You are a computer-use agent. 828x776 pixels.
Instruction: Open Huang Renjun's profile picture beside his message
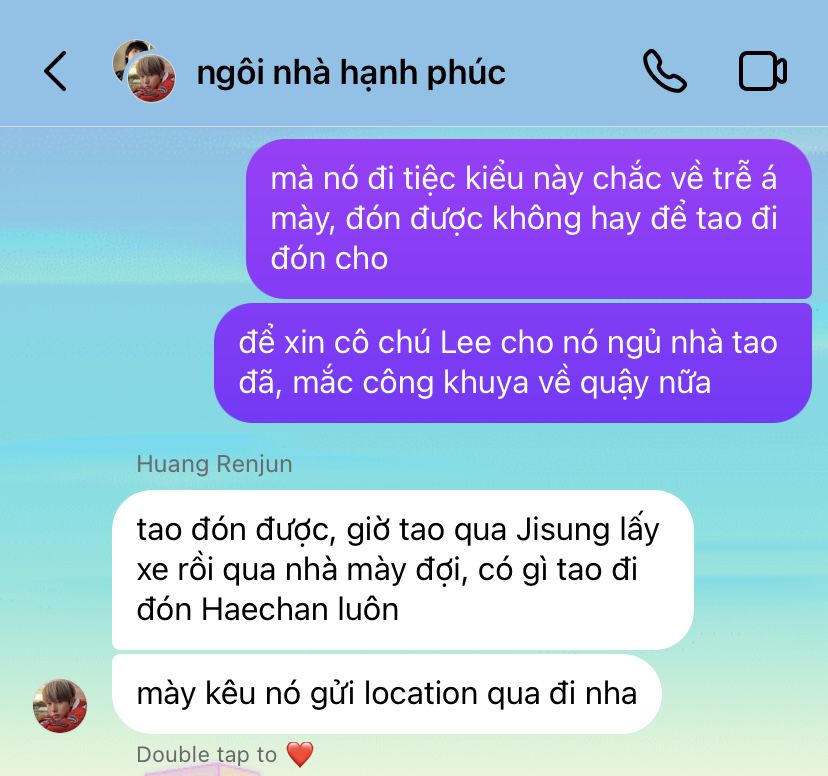click(x=60, y=705)
